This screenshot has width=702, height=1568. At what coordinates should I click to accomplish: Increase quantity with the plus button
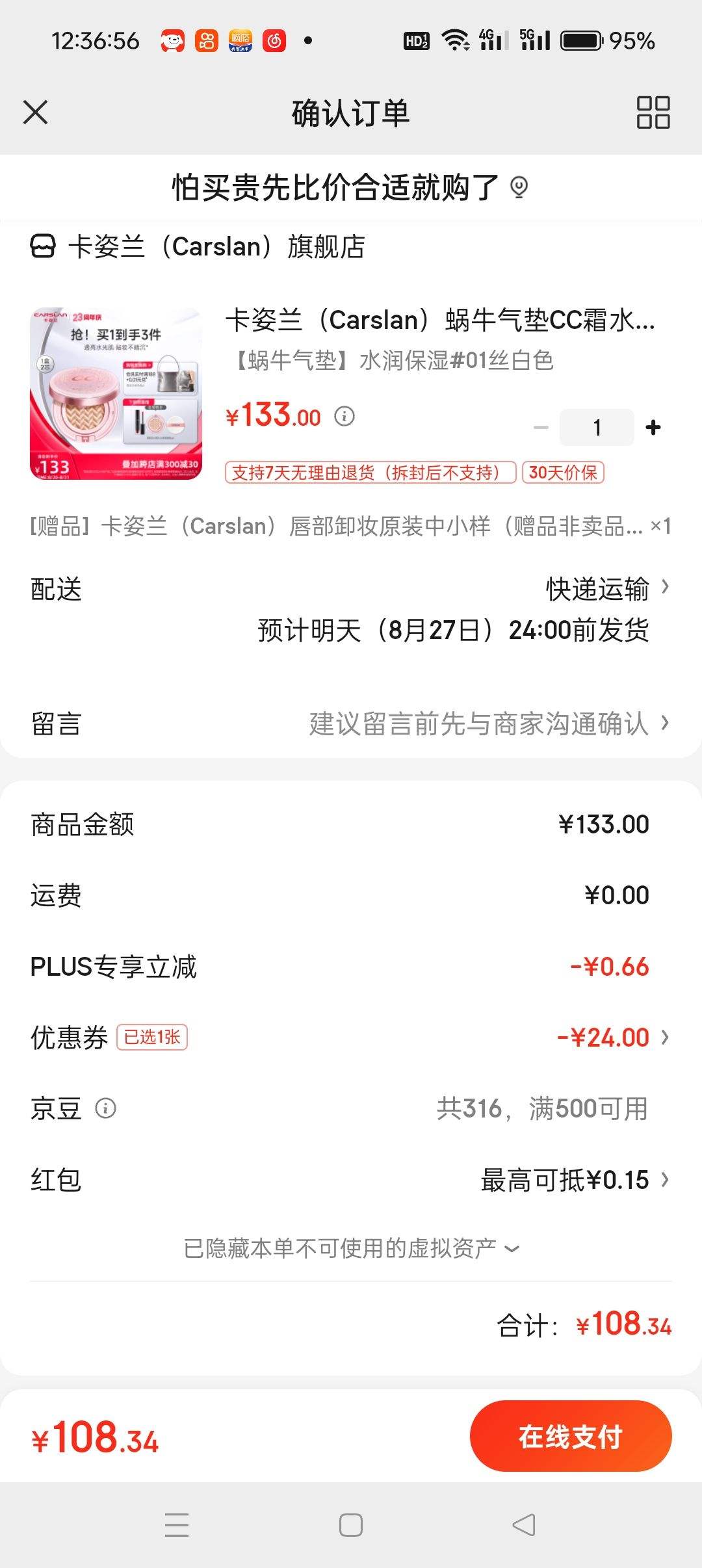[653, 427]
